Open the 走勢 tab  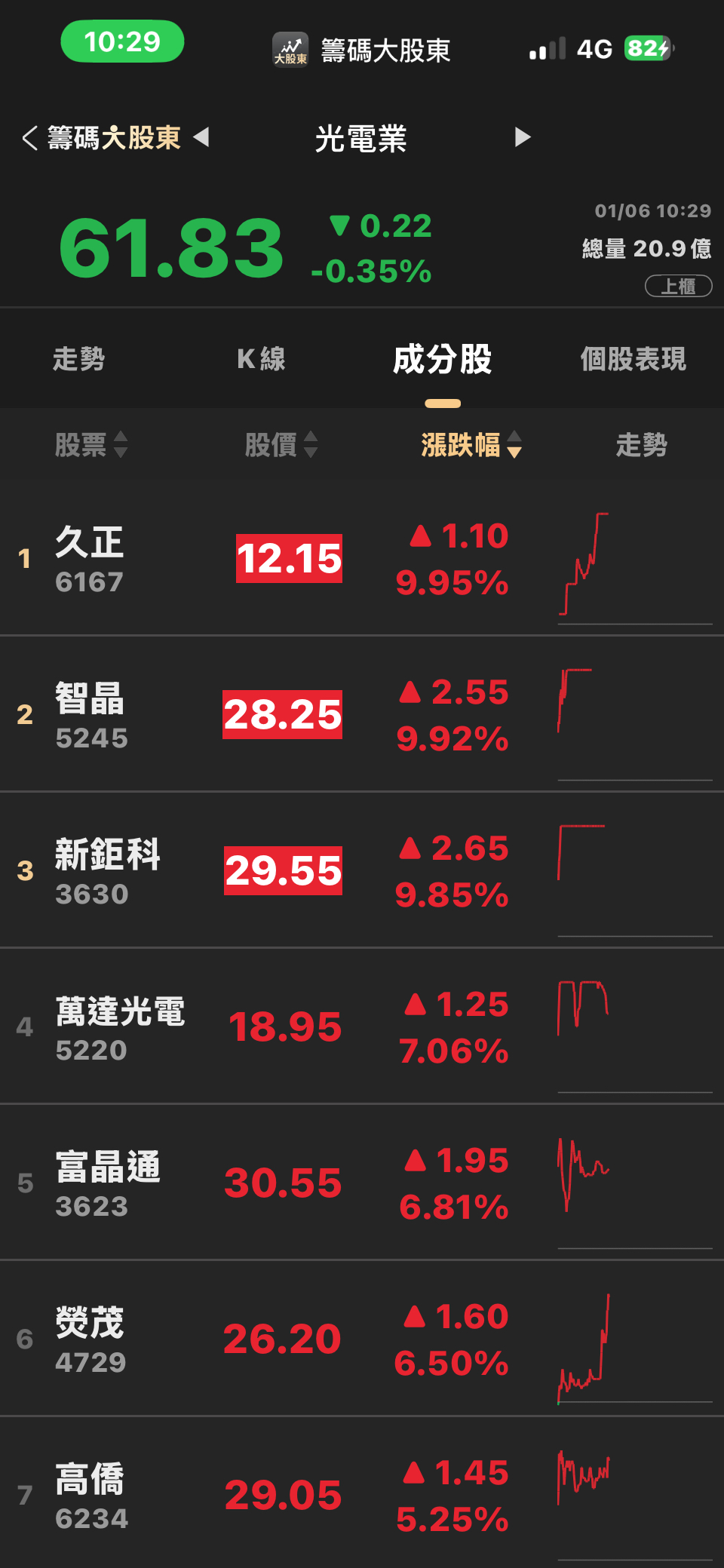(x=78, y=359)
